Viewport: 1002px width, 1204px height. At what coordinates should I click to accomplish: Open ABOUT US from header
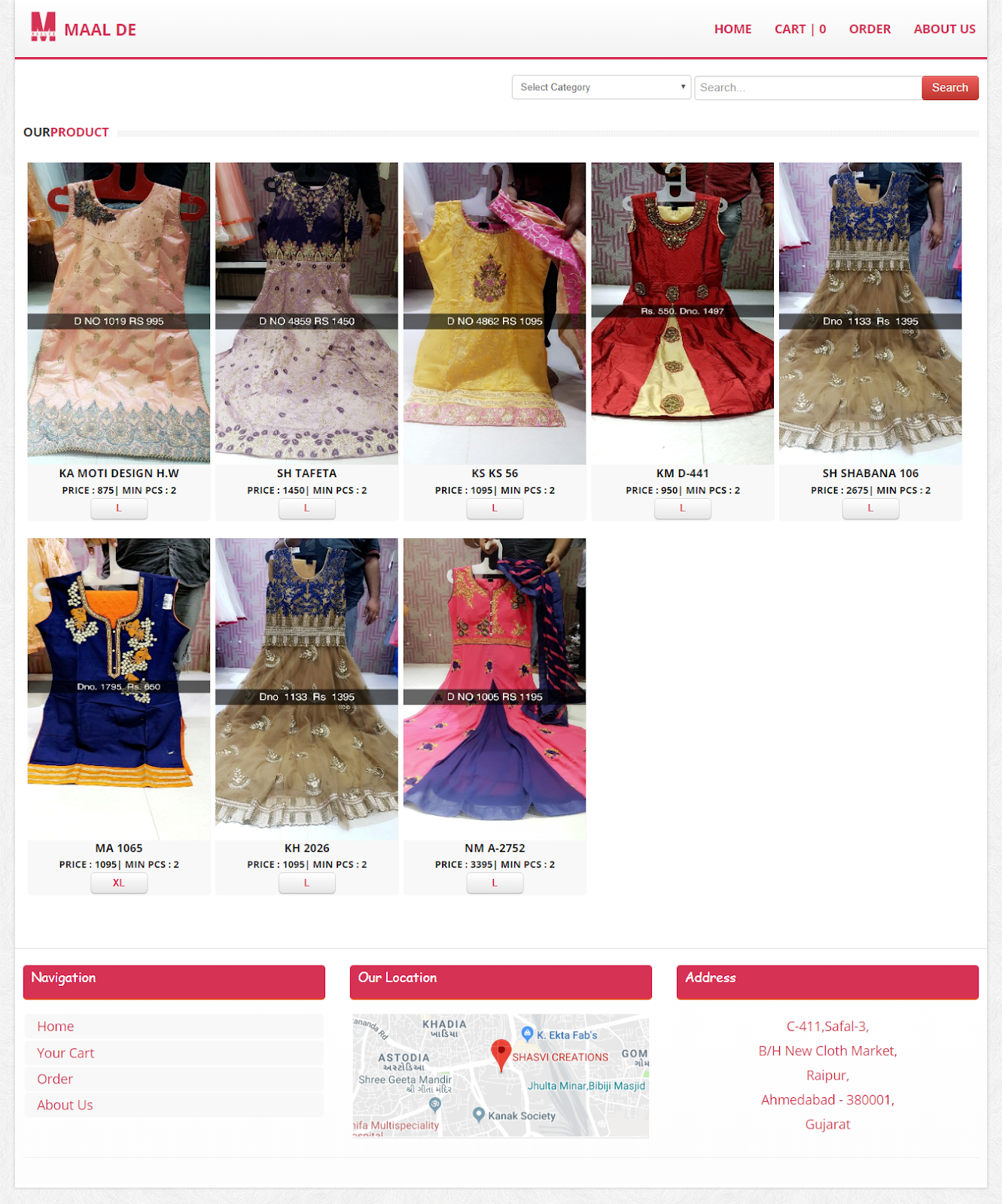pyautogui.click(x=944, y=29)
